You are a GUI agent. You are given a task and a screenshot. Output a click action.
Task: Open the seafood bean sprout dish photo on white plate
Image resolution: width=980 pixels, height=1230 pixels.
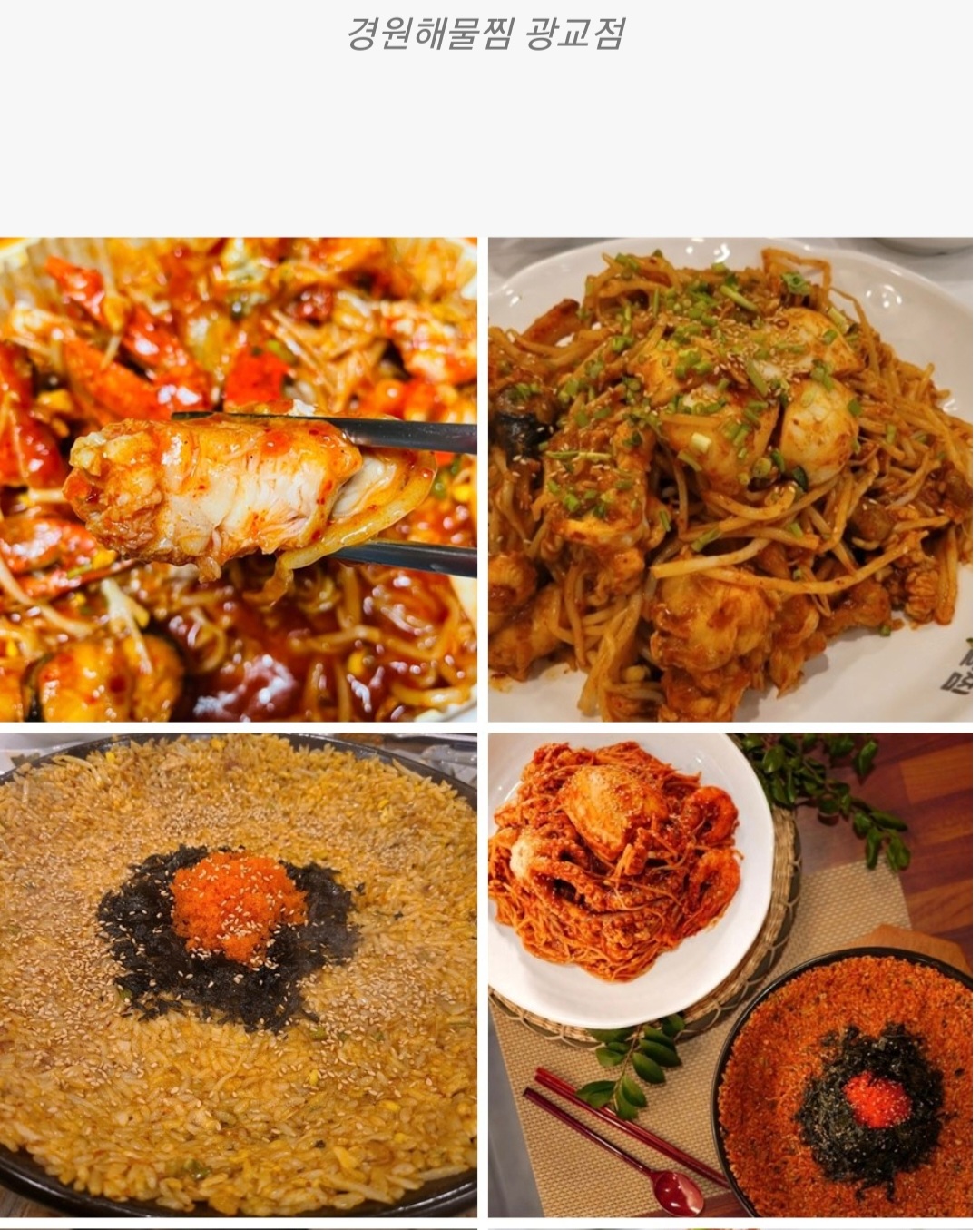coord(730,479)
